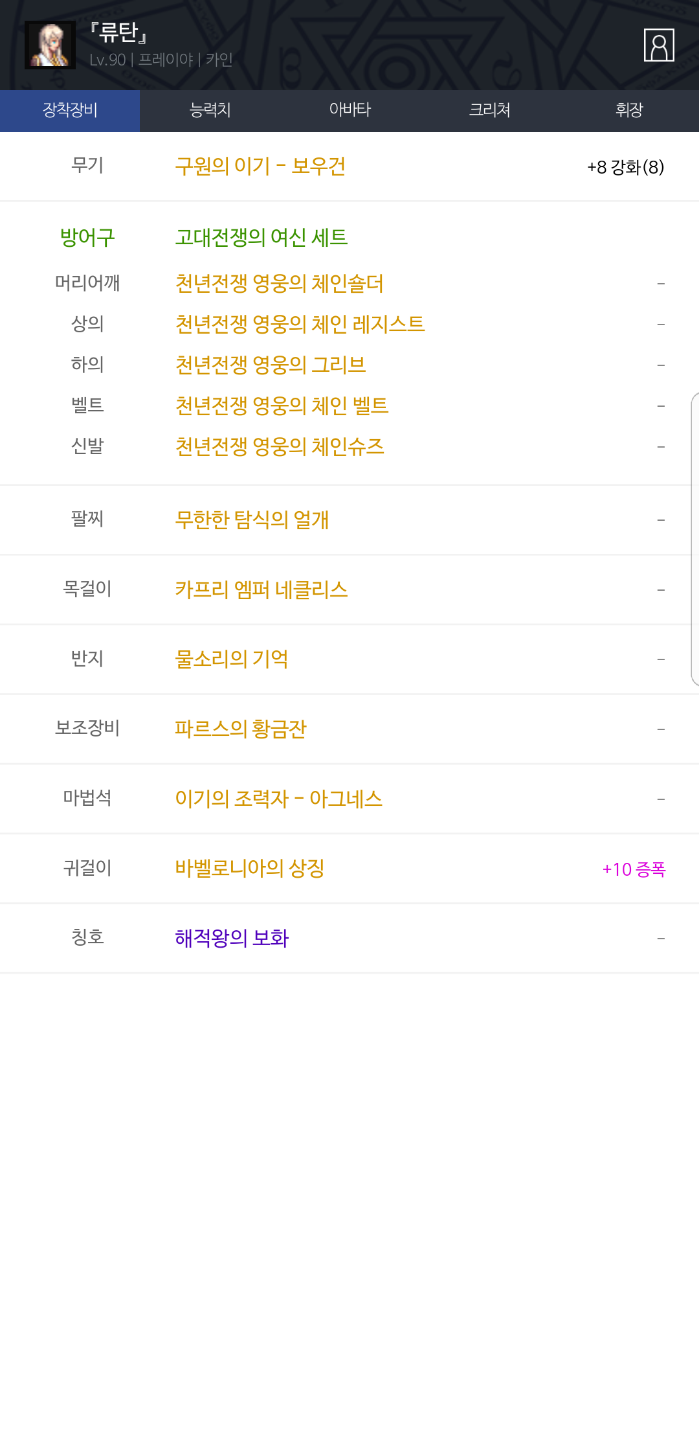Open earring 바벨로니아의 상징

[x=249, y=868]
